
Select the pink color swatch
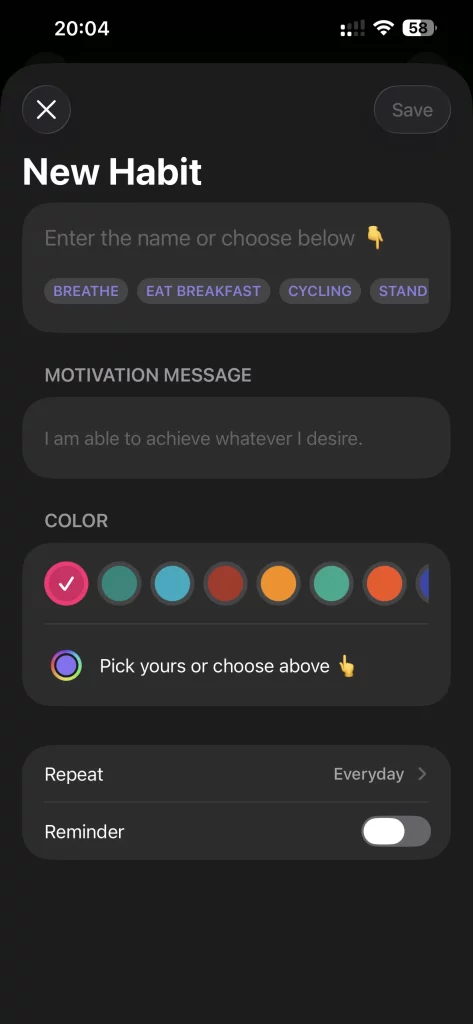(66, 584)
